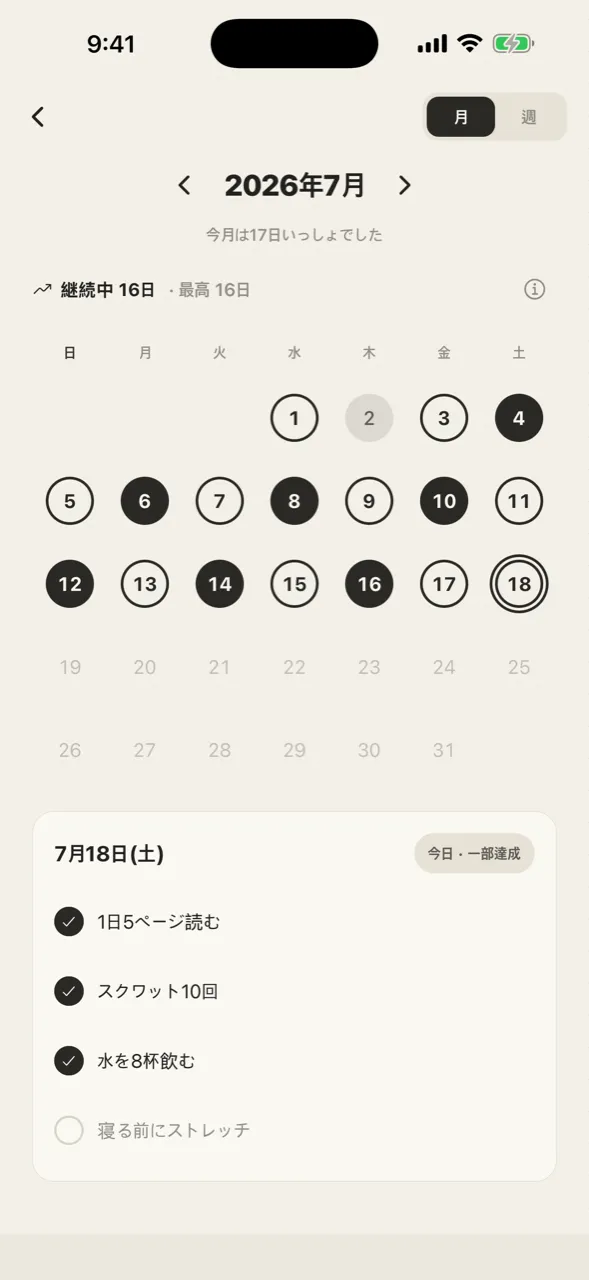The height and width of the screenshot is (1280, 589).
Task: Select July 2 on the calendar
Action: click(x=369, y=418)
